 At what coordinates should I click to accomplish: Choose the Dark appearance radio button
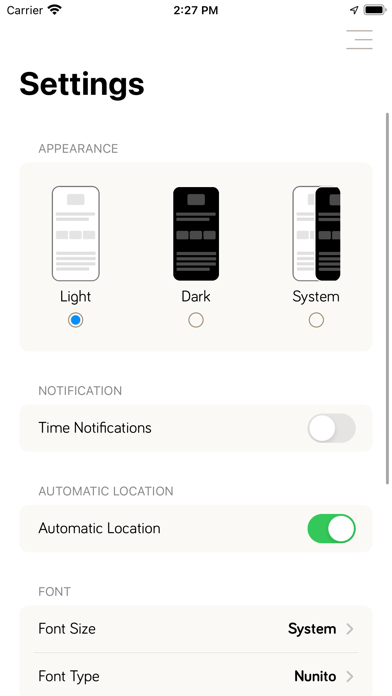196,320
